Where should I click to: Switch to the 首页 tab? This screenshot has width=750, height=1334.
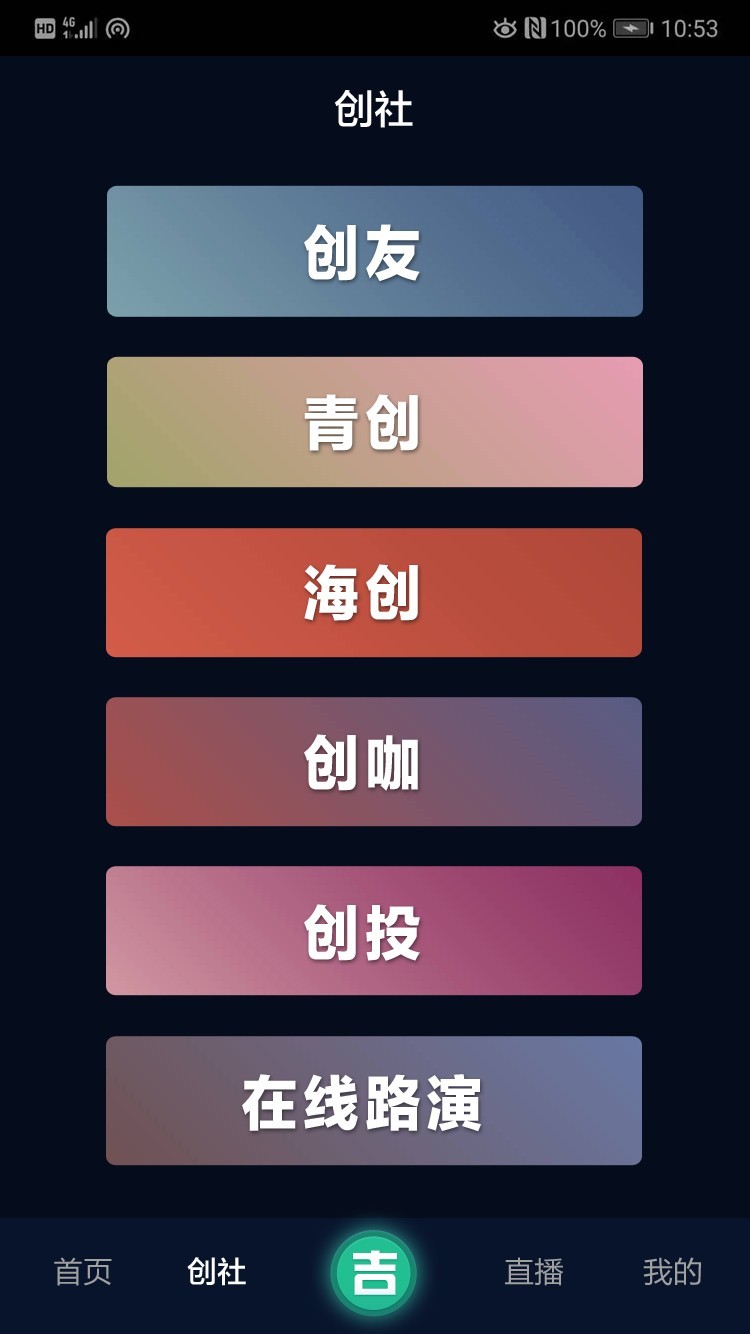82,1272
